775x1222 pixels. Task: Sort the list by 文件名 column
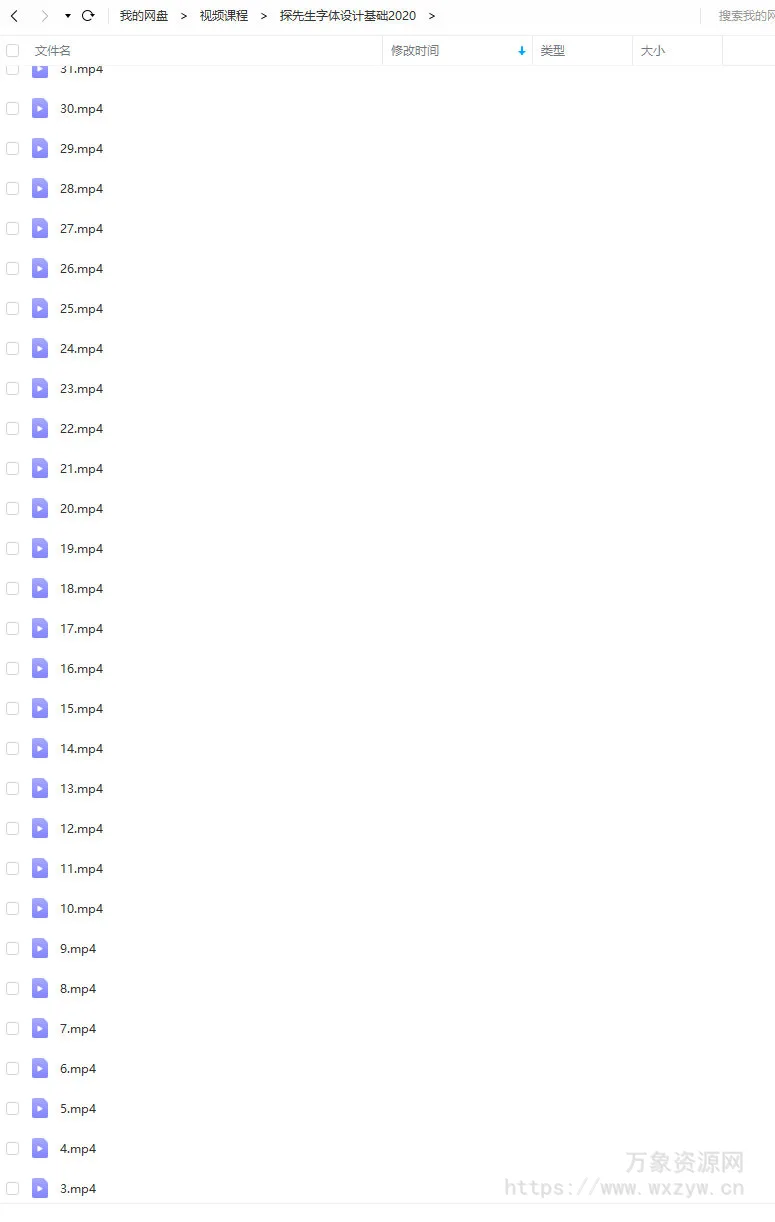53,51
